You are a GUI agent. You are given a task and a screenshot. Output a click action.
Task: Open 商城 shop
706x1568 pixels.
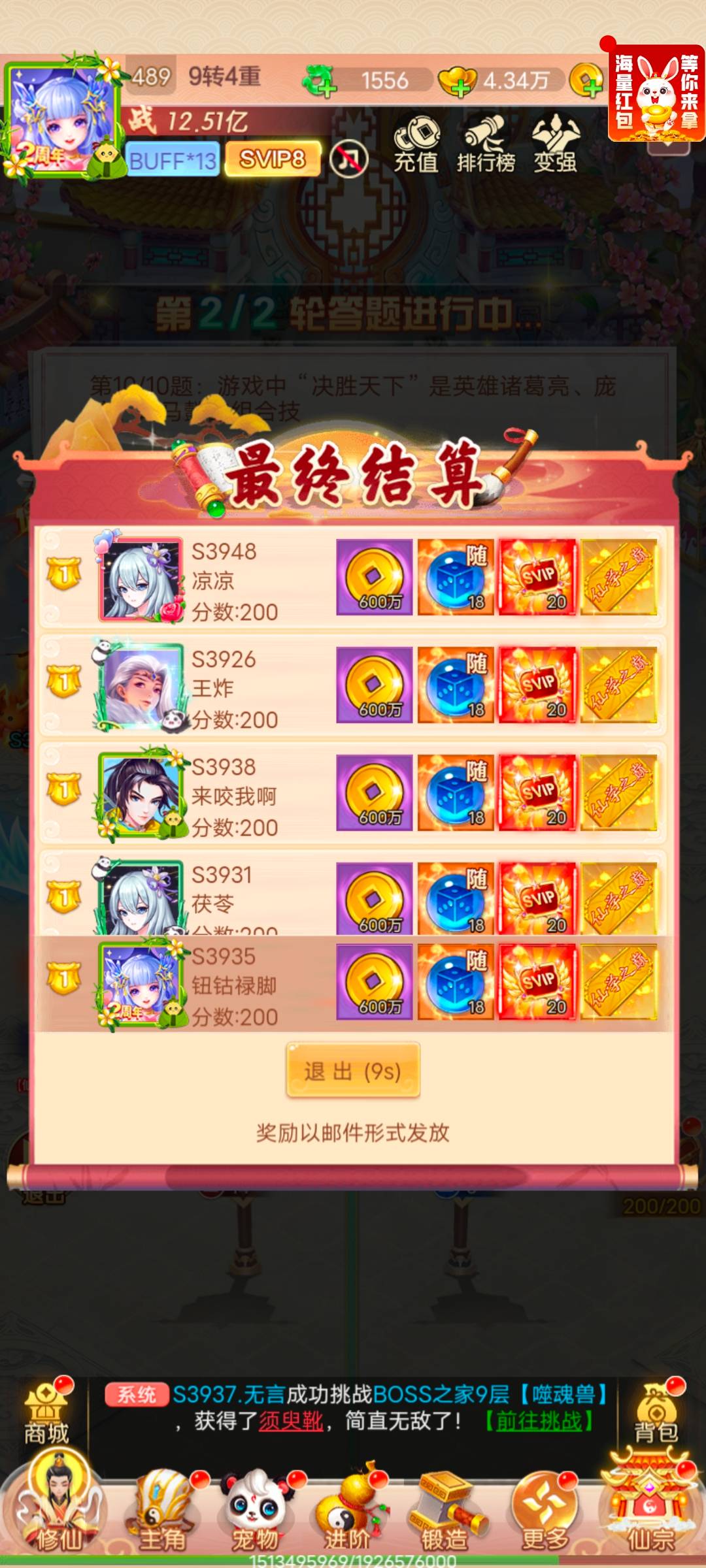46,1413
